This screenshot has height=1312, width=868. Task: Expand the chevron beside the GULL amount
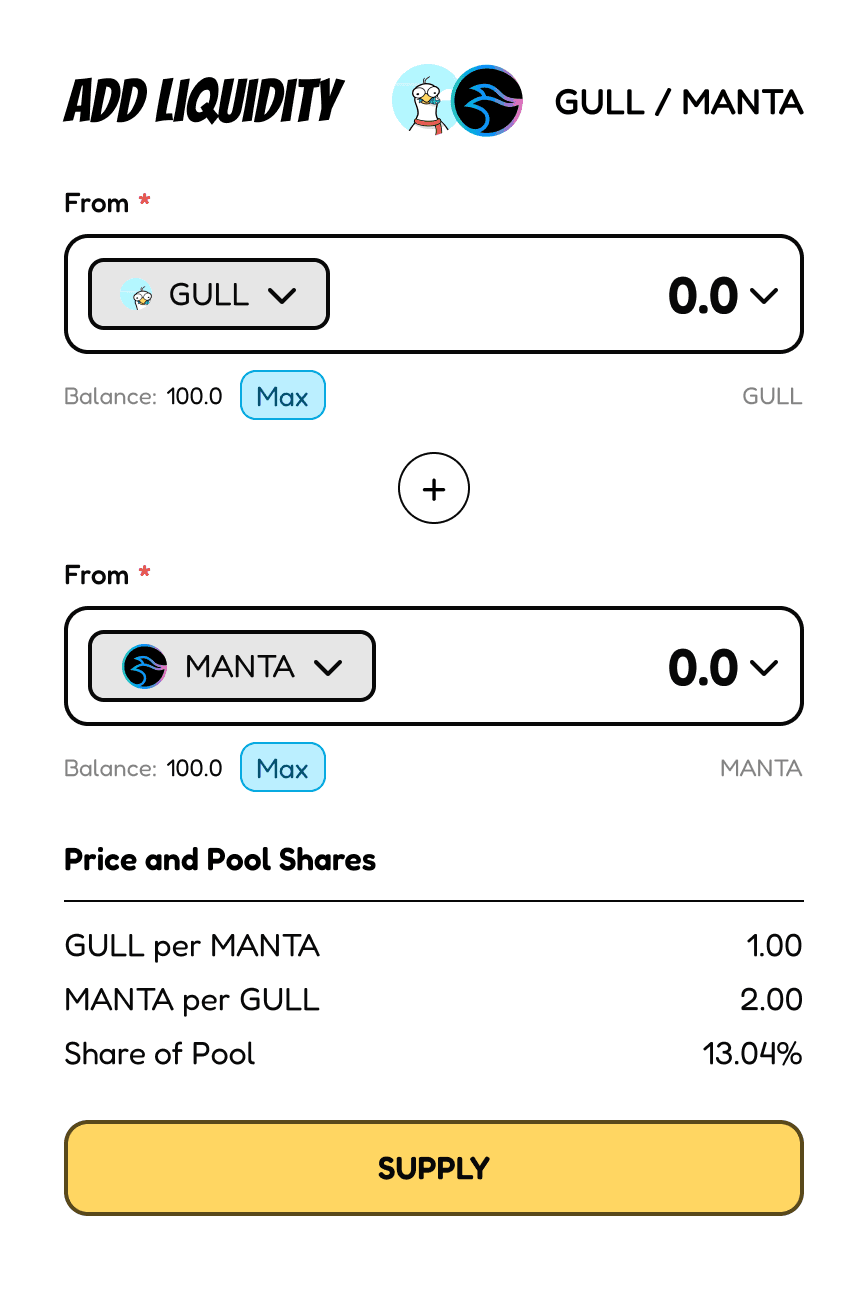pyautogui.click(x=765, y=296)
